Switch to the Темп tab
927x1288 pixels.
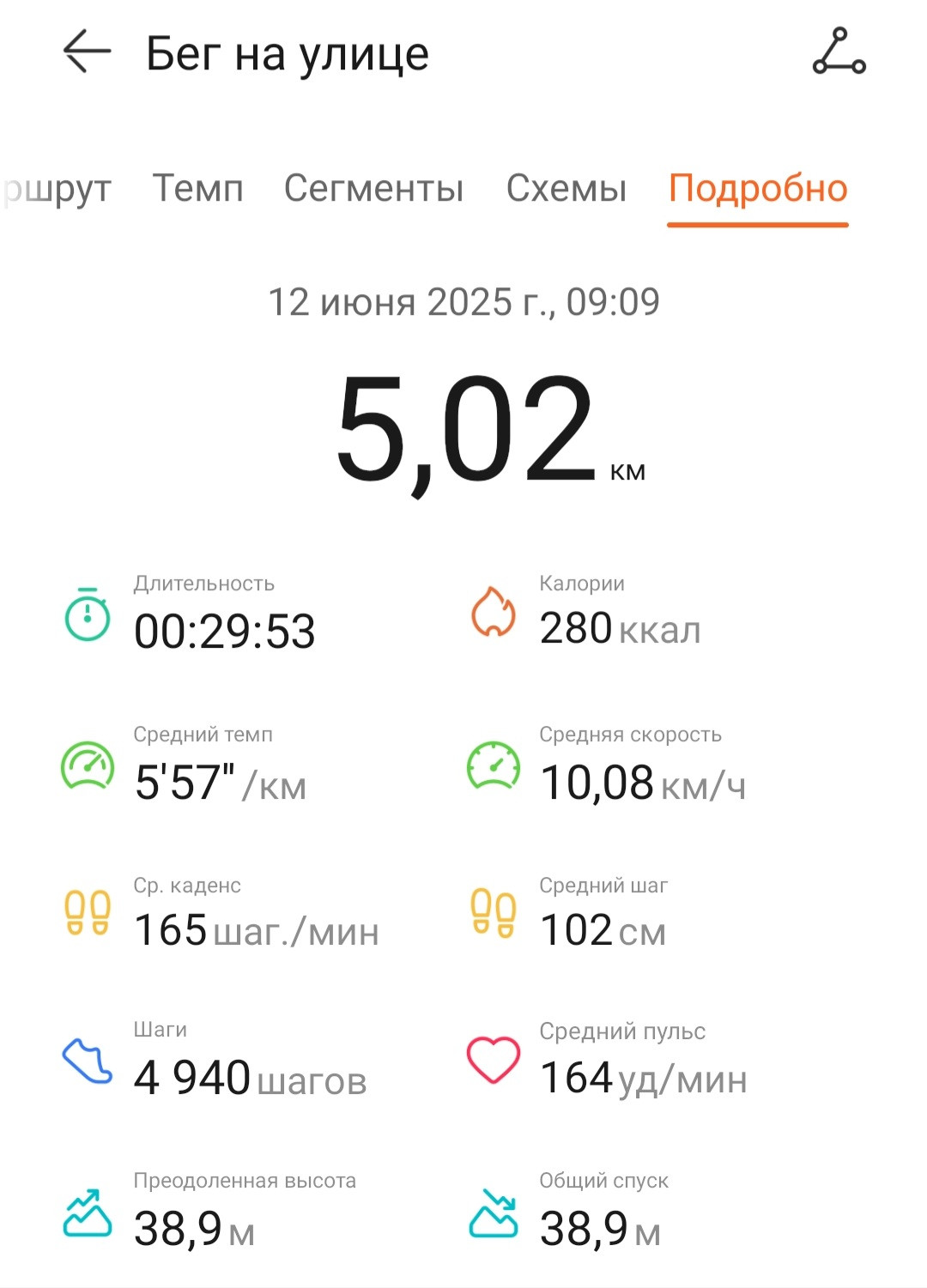(198, 188)
